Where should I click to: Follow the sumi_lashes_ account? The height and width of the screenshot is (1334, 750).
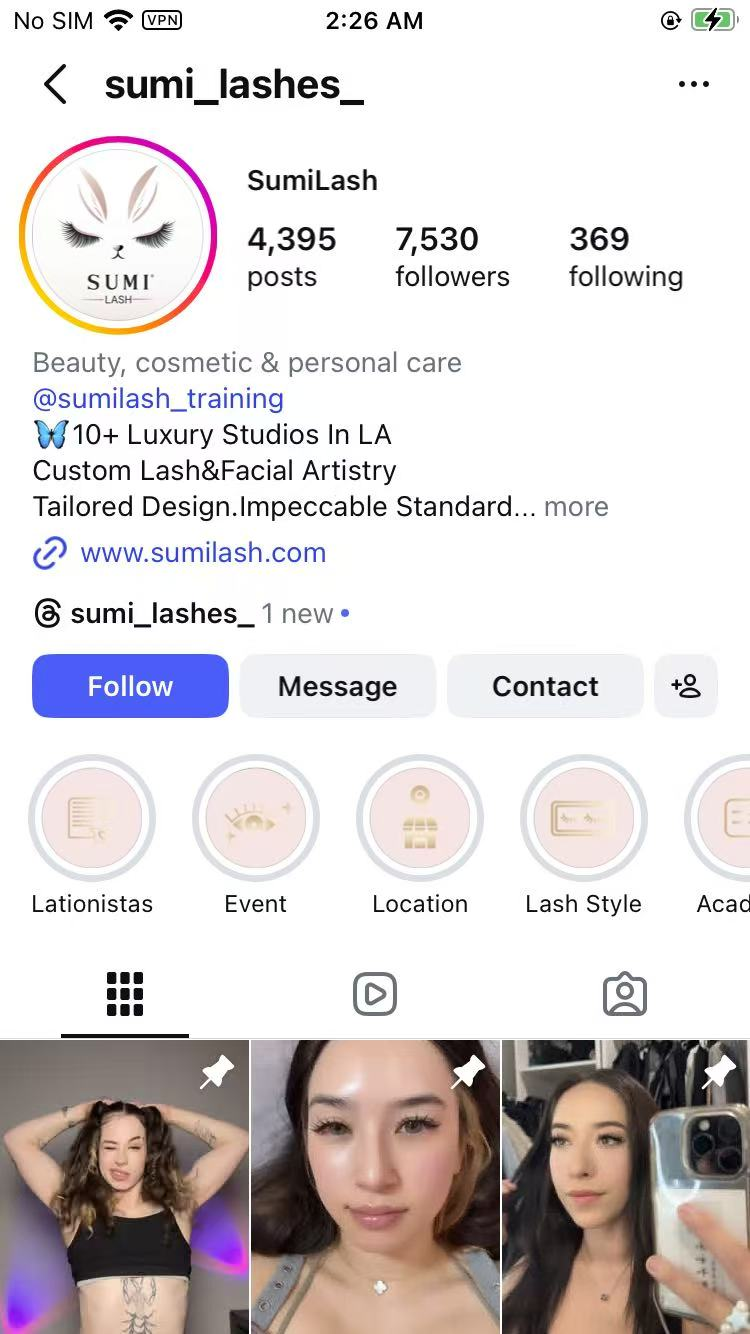click(x=130, y=686)
